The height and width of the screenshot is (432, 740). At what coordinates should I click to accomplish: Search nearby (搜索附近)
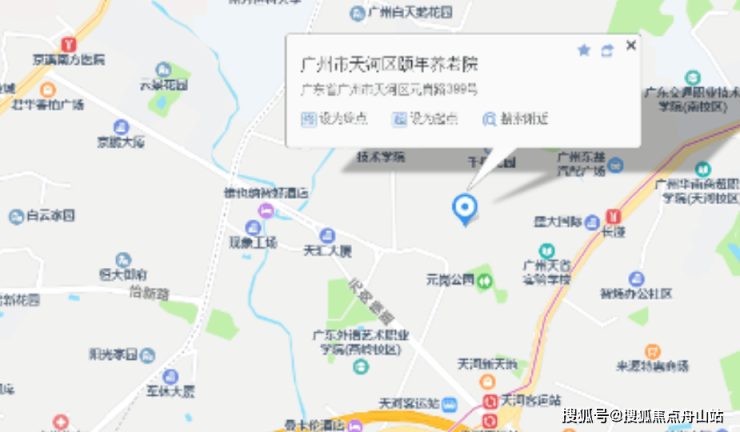516,119
